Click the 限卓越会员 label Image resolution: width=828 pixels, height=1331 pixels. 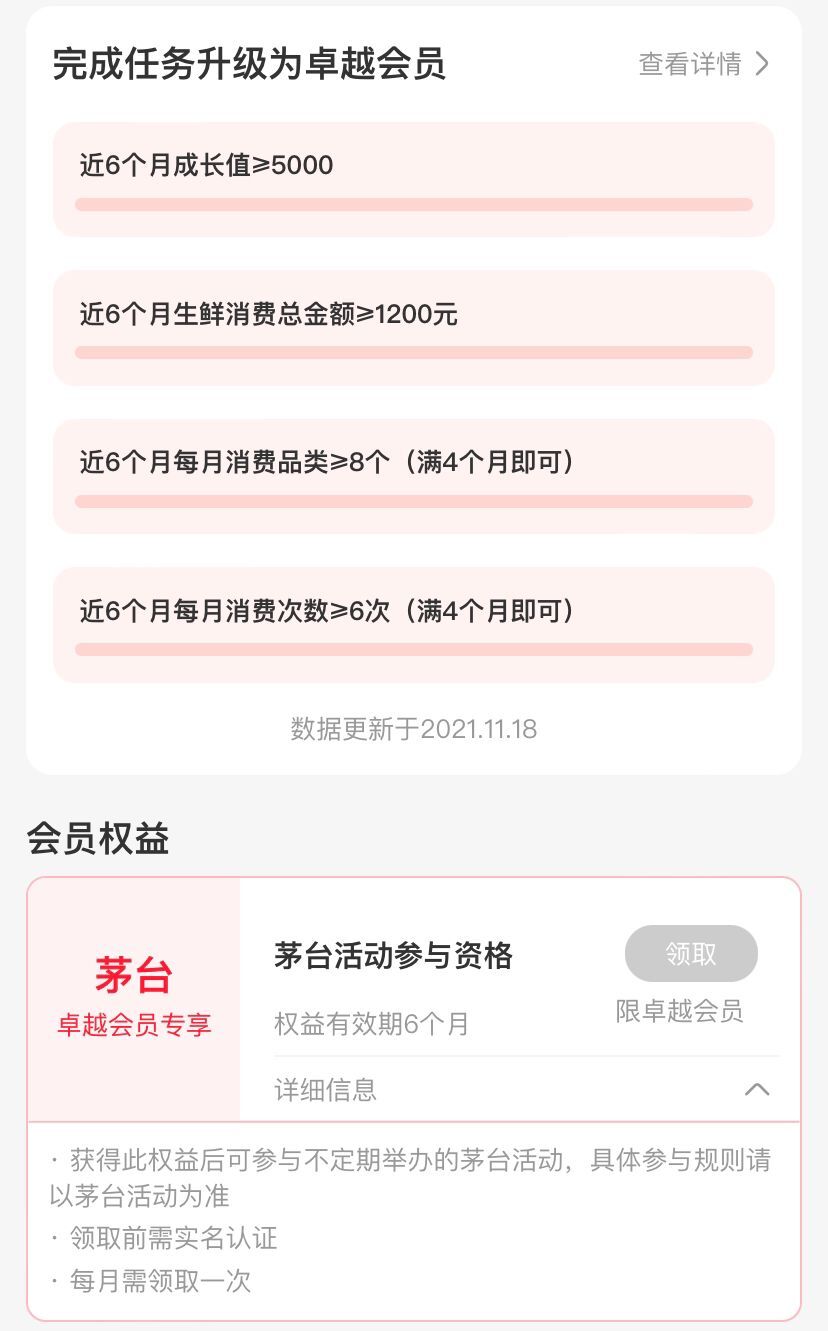(x=680, y=1012)
